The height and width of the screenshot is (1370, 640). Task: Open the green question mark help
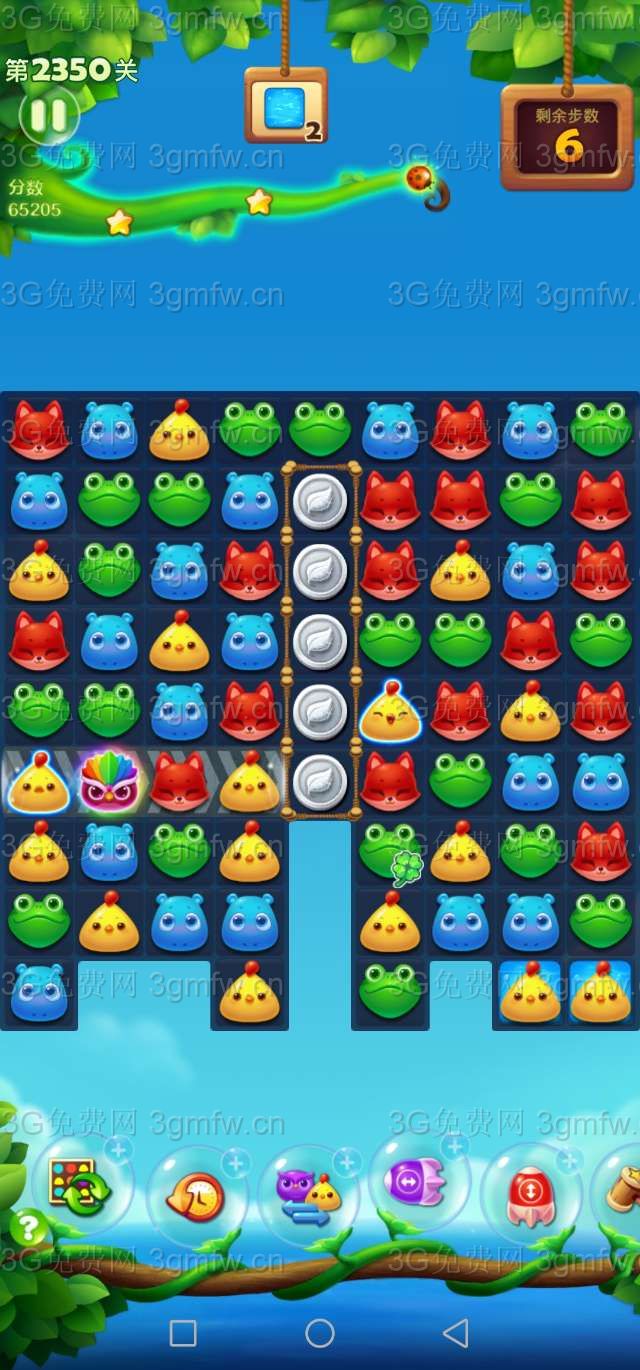click(x=28, y=1226)
